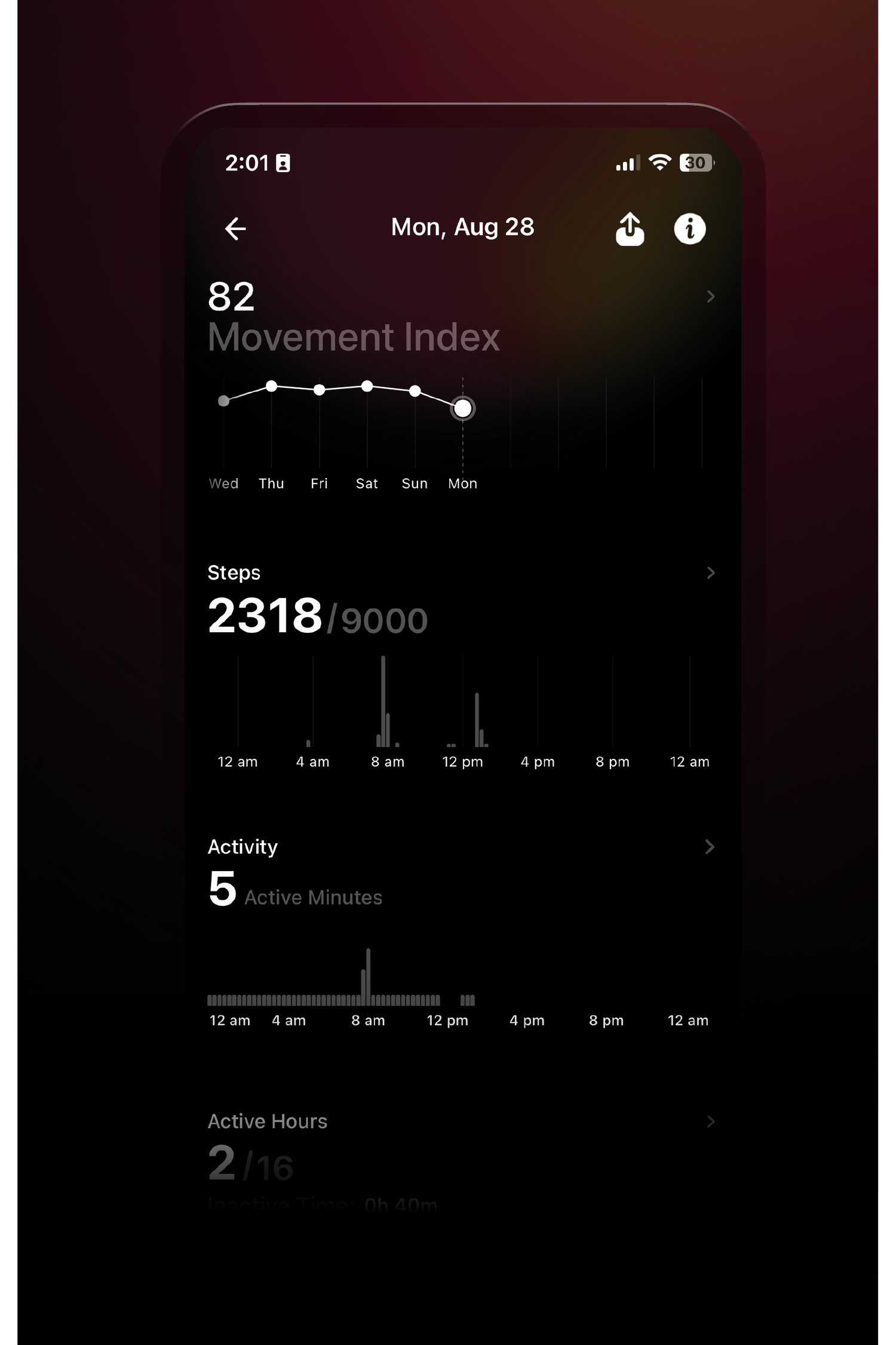Expand the Steps section chevron
This screenshot has height=1345, width=896.
click(x=710, y=573)
